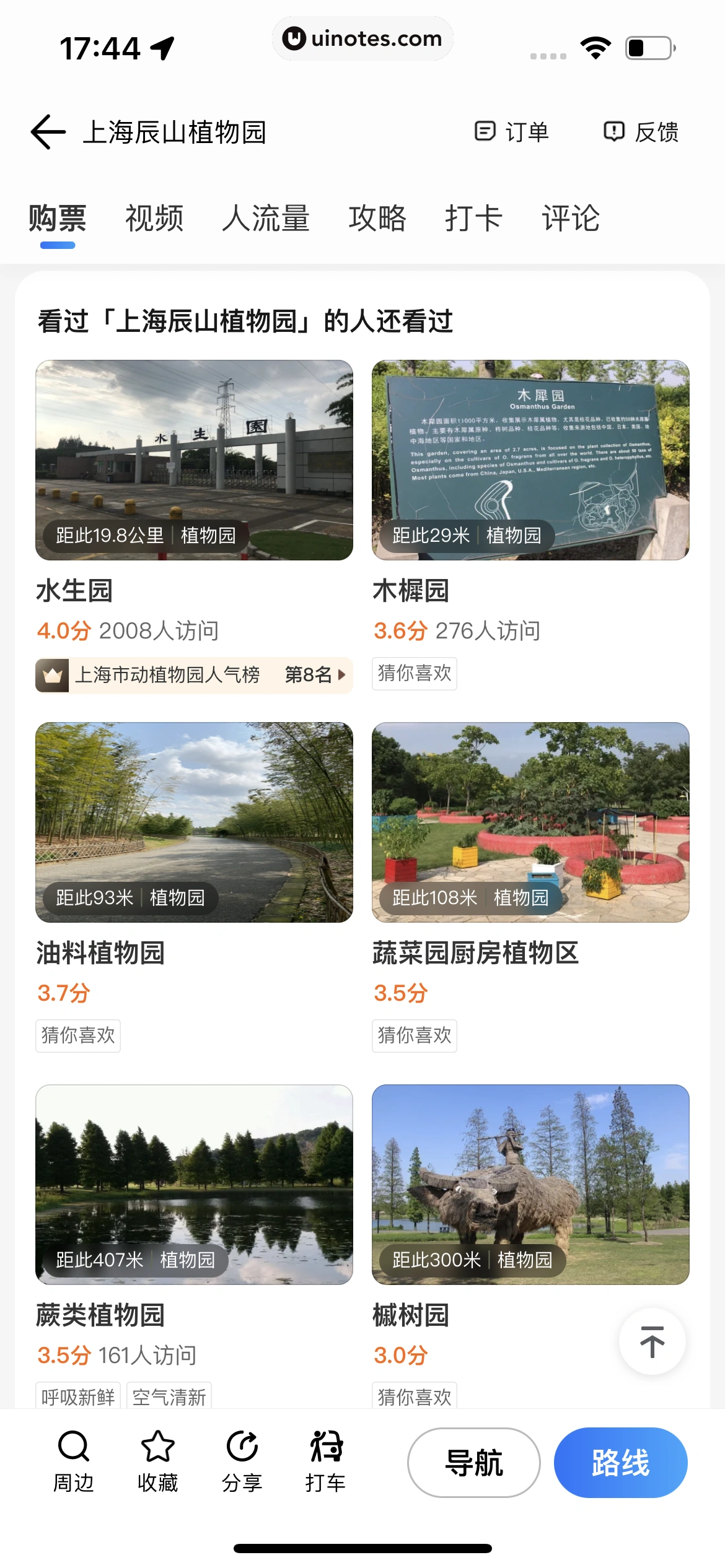This screenshot has height=1568, width=725.
Task: View the 评论 tab
Action: 571,218
